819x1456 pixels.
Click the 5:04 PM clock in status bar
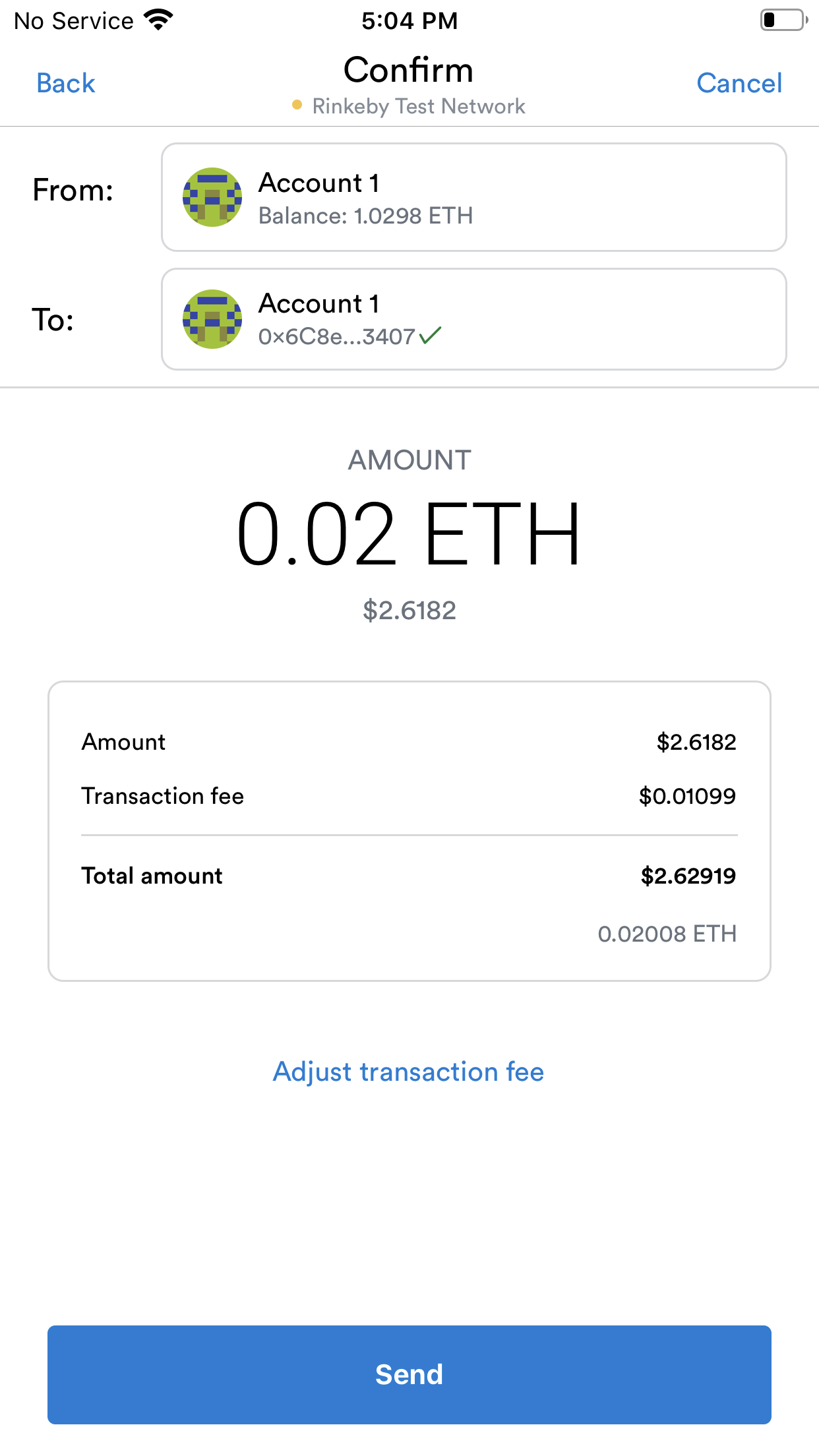409,20
